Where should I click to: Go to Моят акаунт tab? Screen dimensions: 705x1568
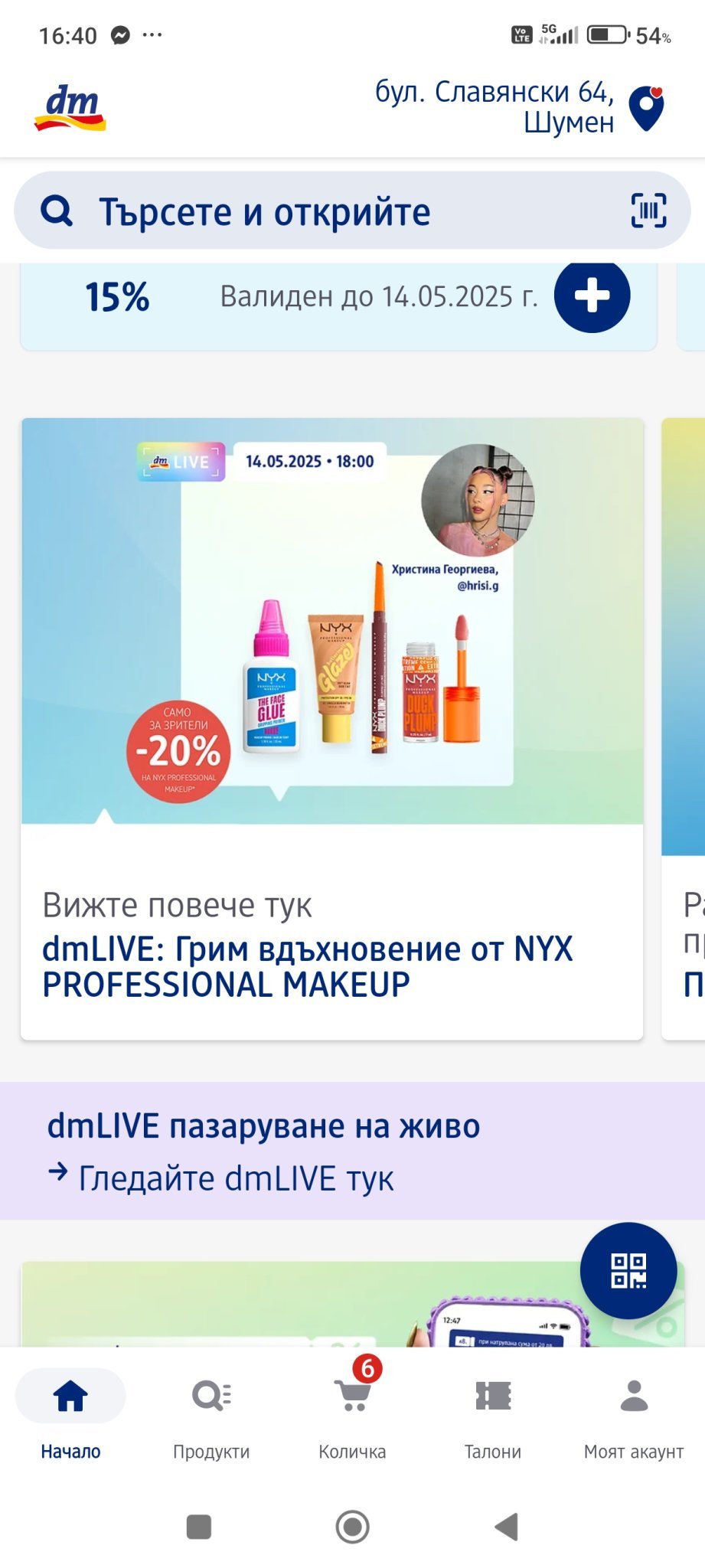[634, 1414]
